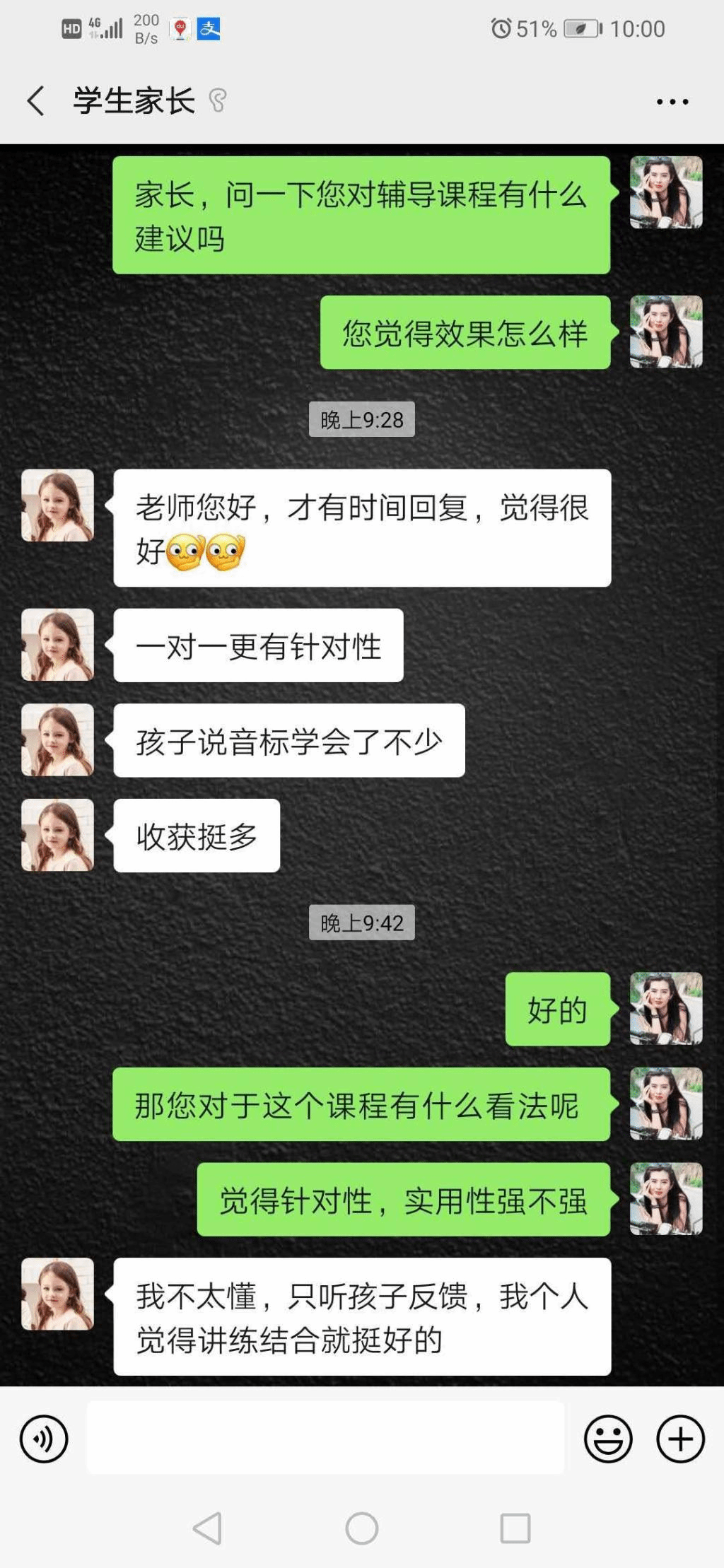Open recent apps from navigation bar
Viewport: 724px width, 1568px height.
click(x=515, y=1528)
